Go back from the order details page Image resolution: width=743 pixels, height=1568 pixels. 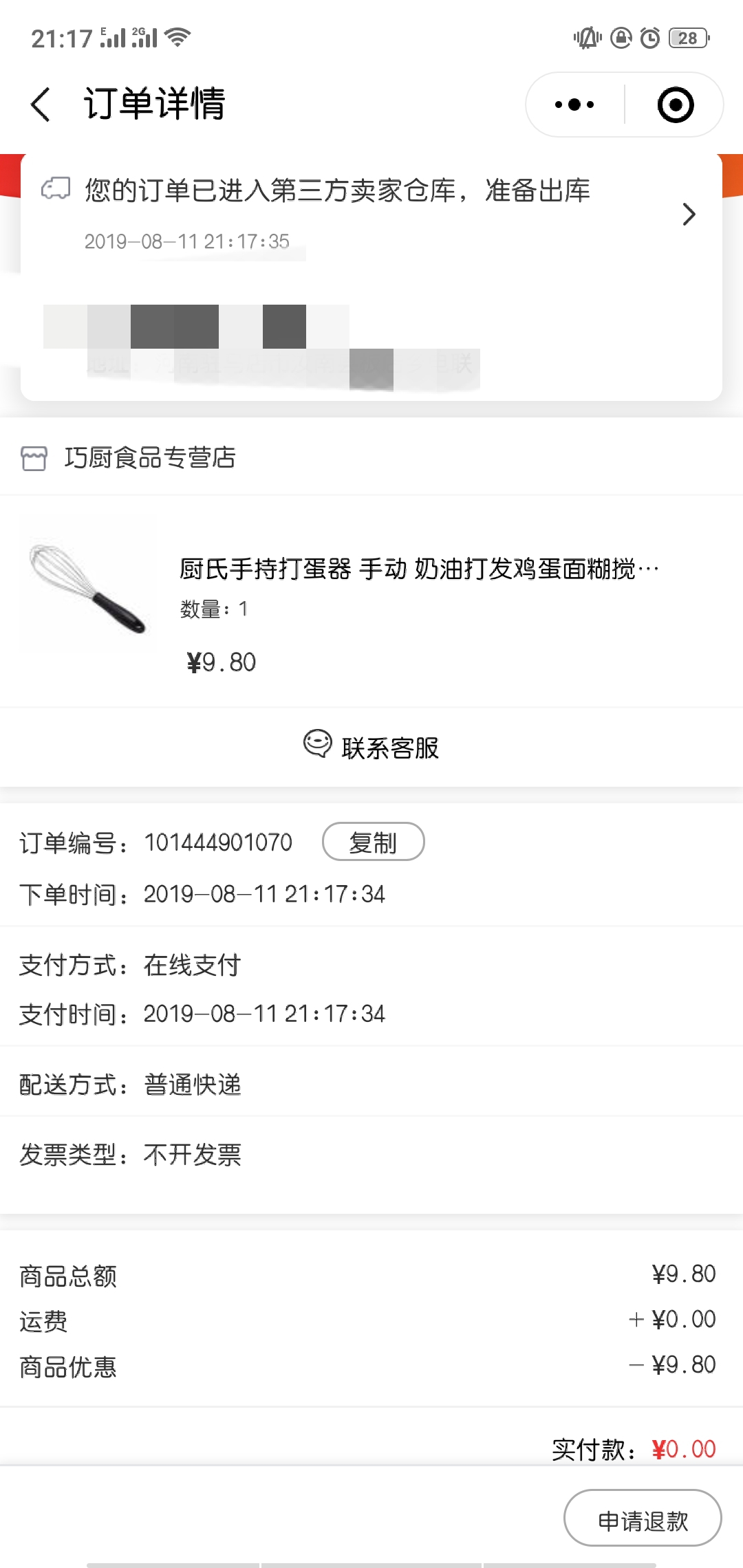pyautogui.click(x=41, y=105)
